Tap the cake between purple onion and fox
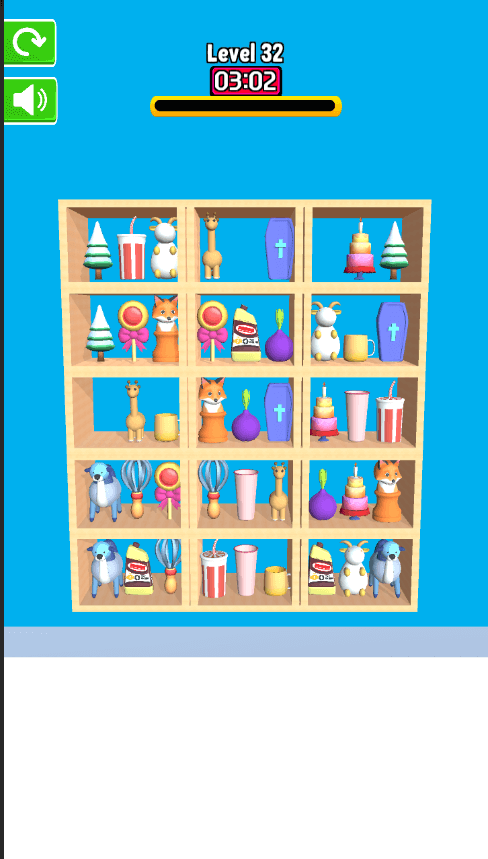 point(355,491)
